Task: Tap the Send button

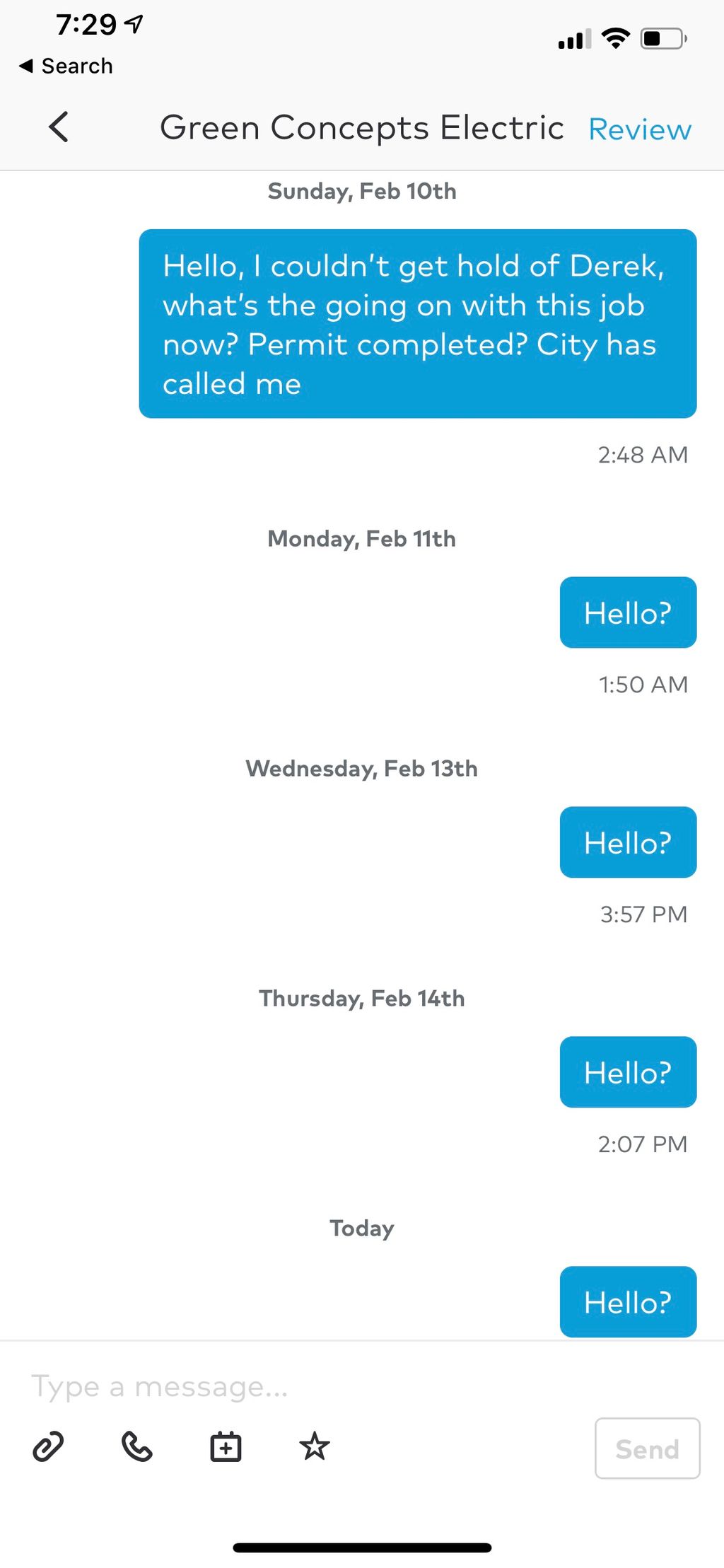Action: tap(647, 1448)
